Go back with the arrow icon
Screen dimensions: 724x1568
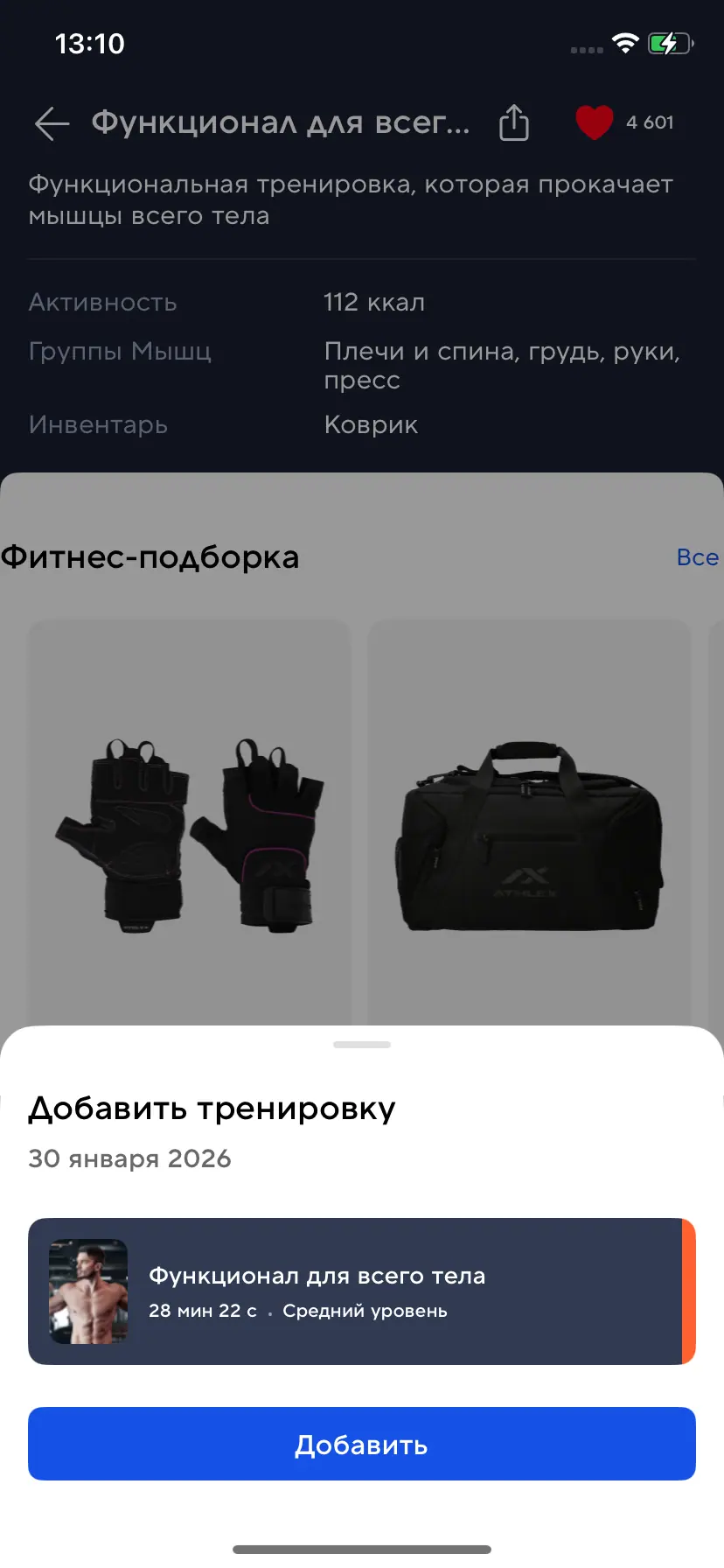(x=52, y=123)
